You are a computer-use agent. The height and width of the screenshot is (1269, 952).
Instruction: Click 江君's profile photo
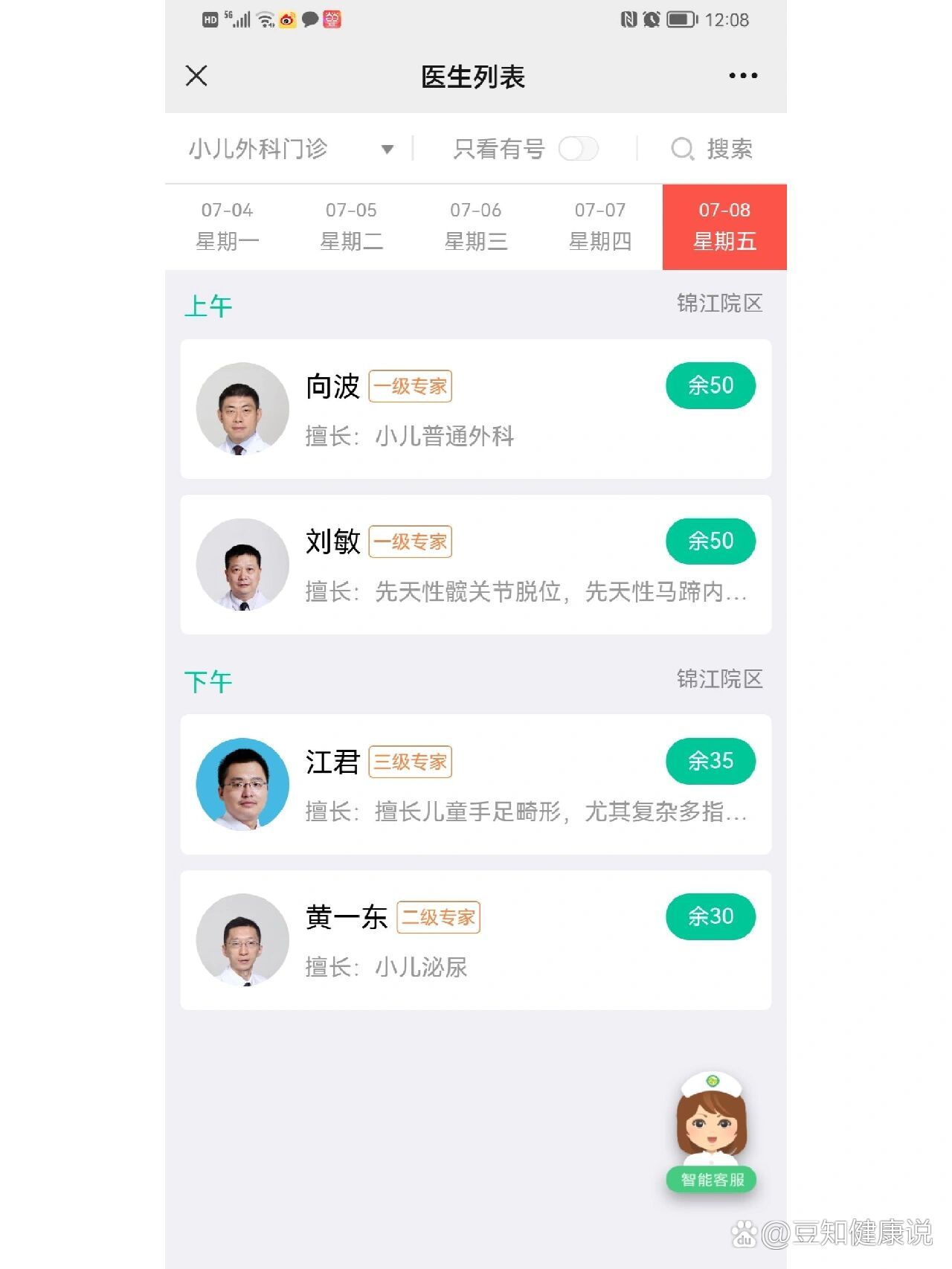coord(241,785)
